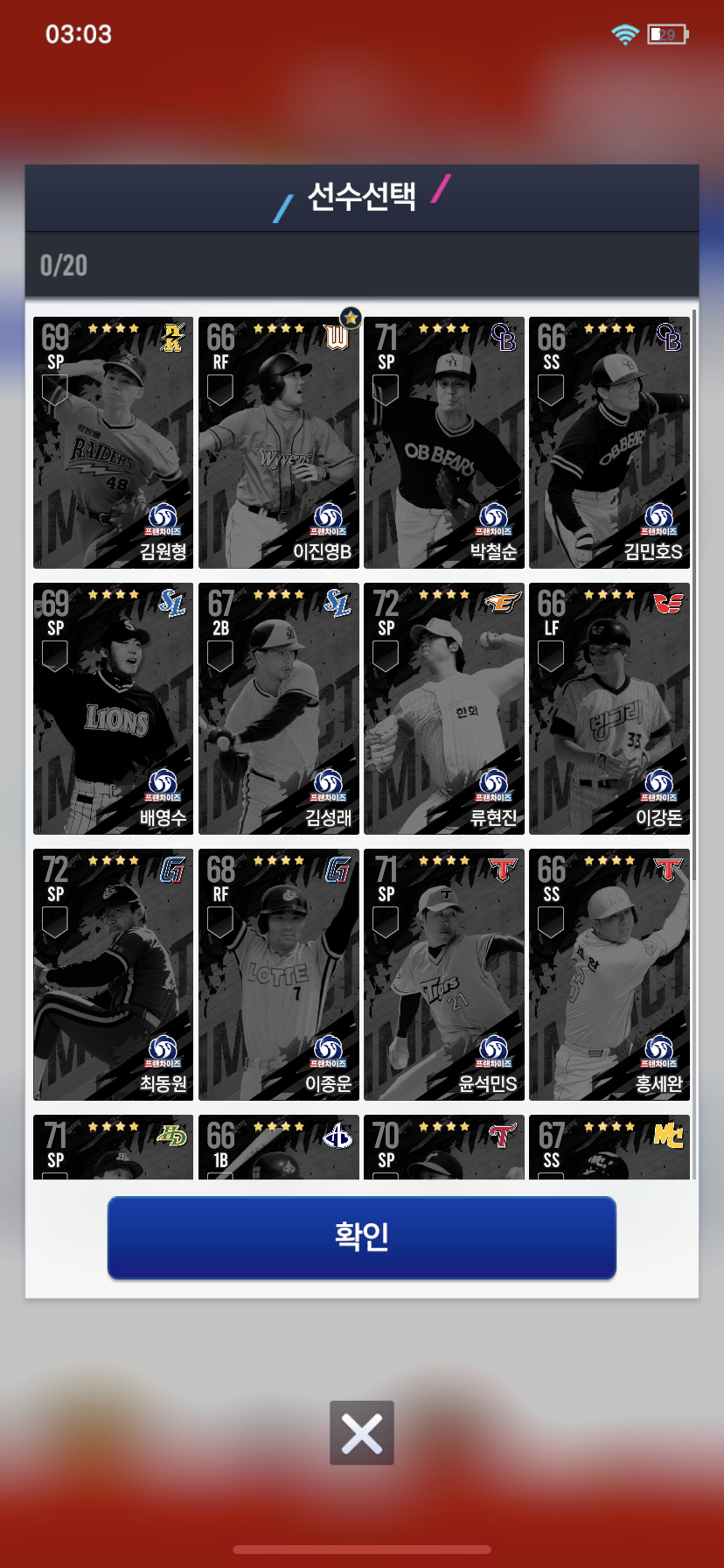Select the 김원형 SP player card
The width and height of the screenshot is (724, 1568).
coord(113,443)
